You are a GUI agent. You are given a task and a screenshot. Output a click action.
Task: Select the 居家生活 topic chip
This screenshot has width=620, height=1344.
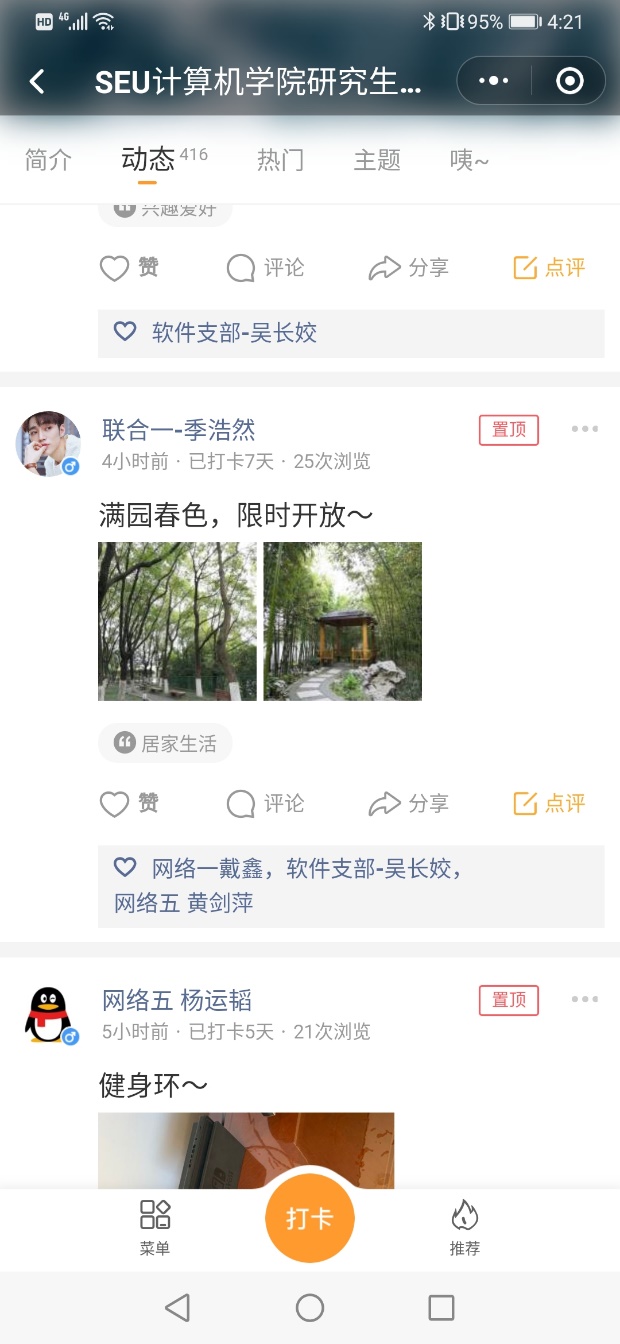pyautogui.click(x=166, y=743)
